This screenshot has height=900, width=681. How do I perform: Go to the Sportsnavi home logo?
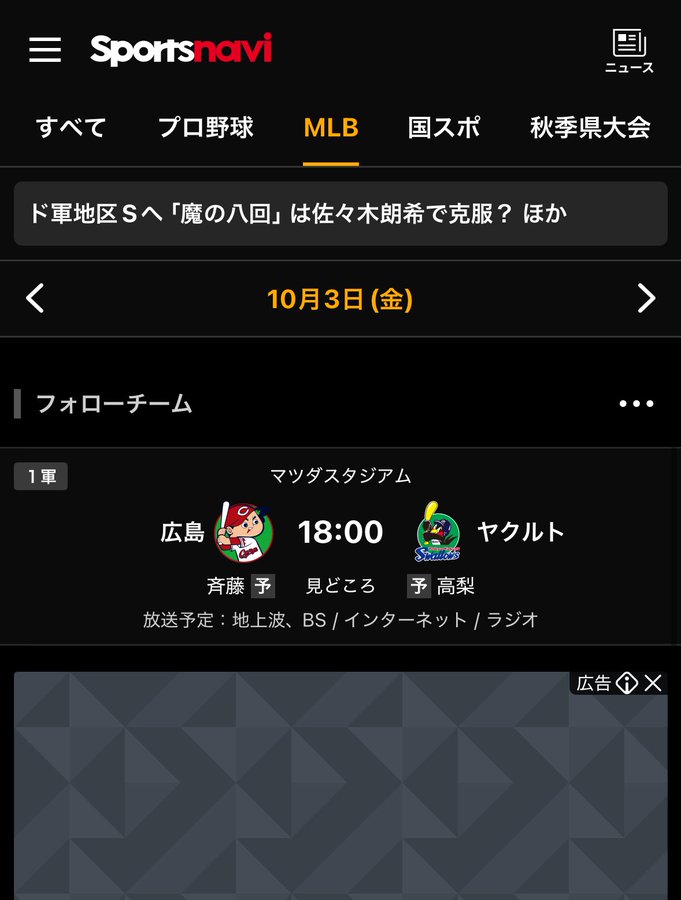181,49
